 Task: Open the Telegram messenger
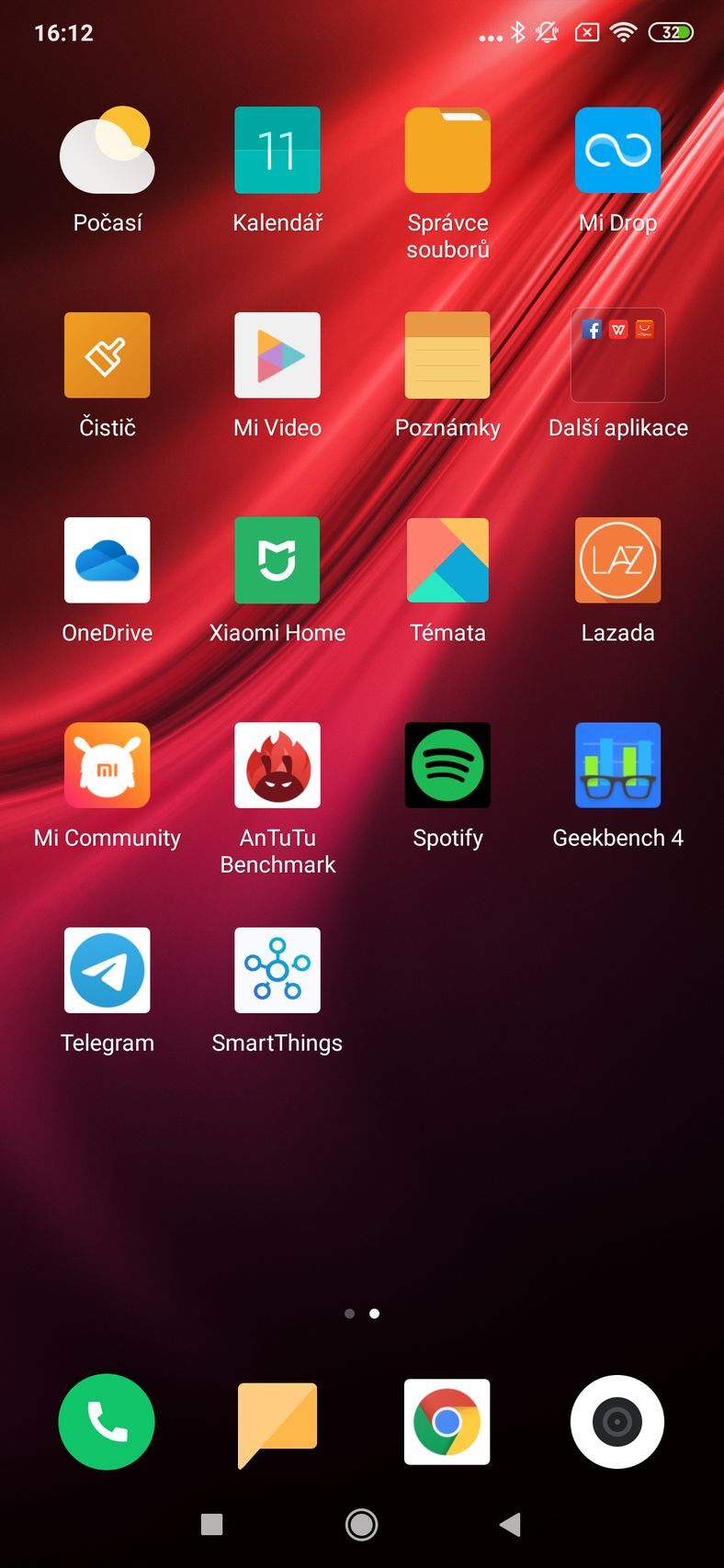107,970
